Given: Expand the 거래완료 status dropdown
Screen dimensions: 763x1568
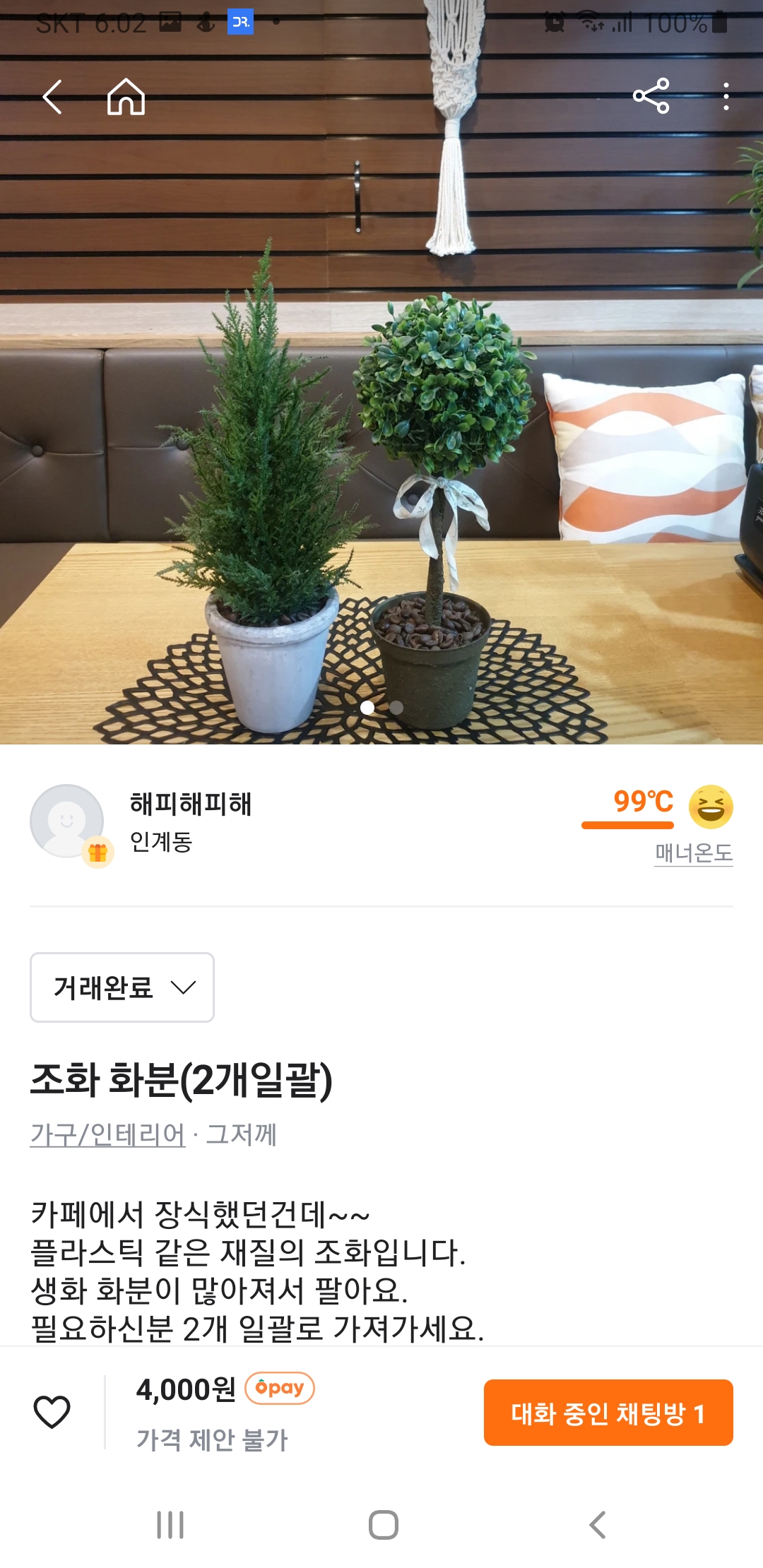Looking at the screenshot, I should point(122,987).
